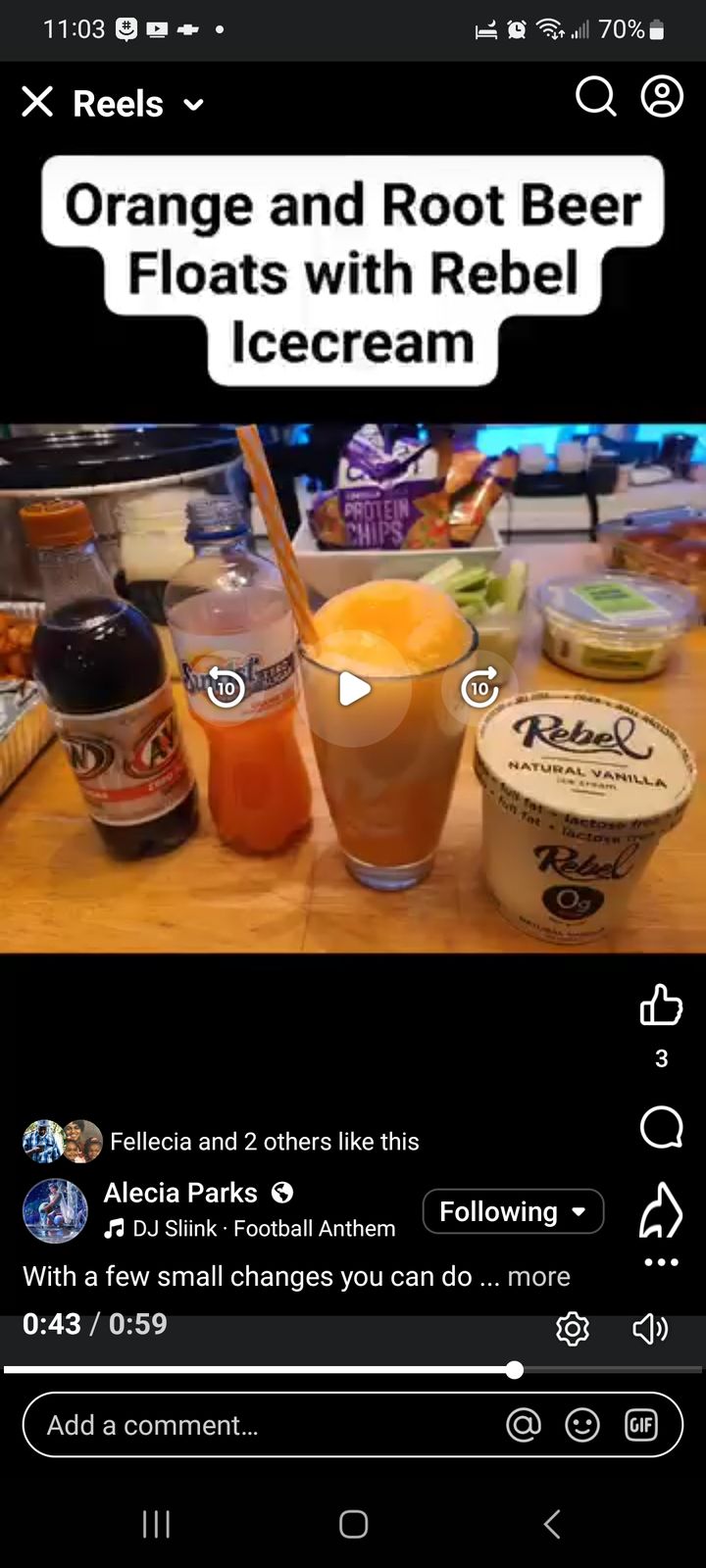Skip forward 10 seconds
The image size is (706, 1568).
coord(479,687)
